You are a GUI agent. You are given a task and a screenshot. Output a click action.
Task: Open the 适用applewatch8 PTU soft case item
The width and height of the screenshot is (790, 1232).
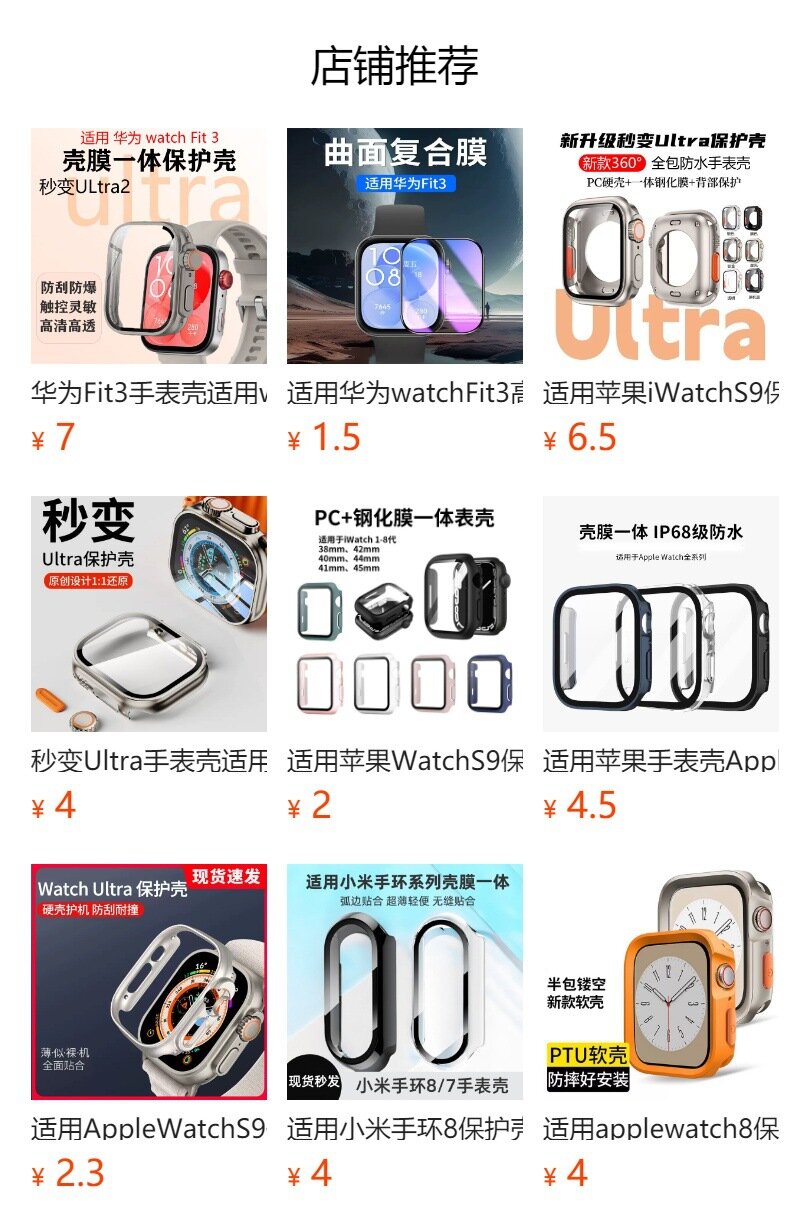[x=660, y=982]
